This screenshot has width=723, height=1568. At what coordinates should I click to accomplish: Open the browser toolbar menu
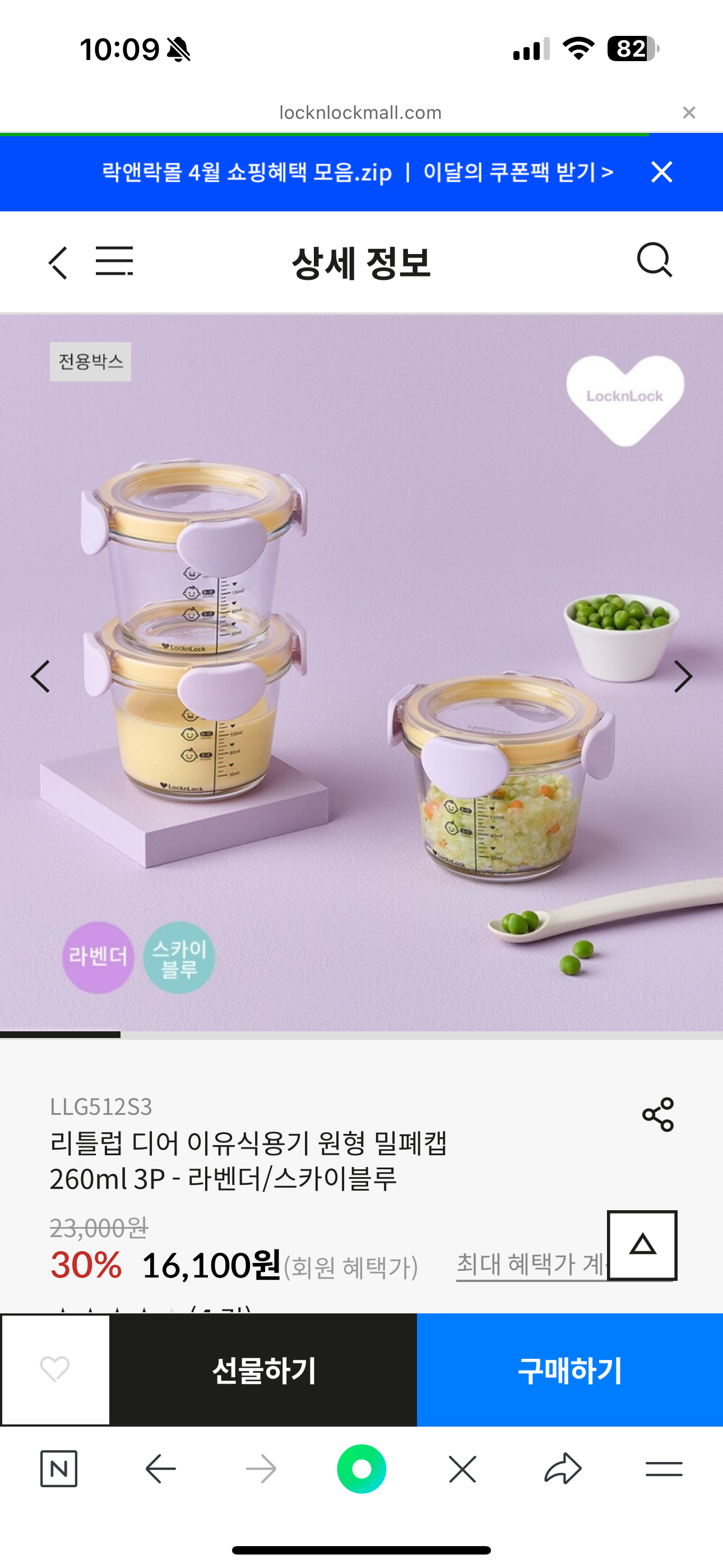(664, 1469)
